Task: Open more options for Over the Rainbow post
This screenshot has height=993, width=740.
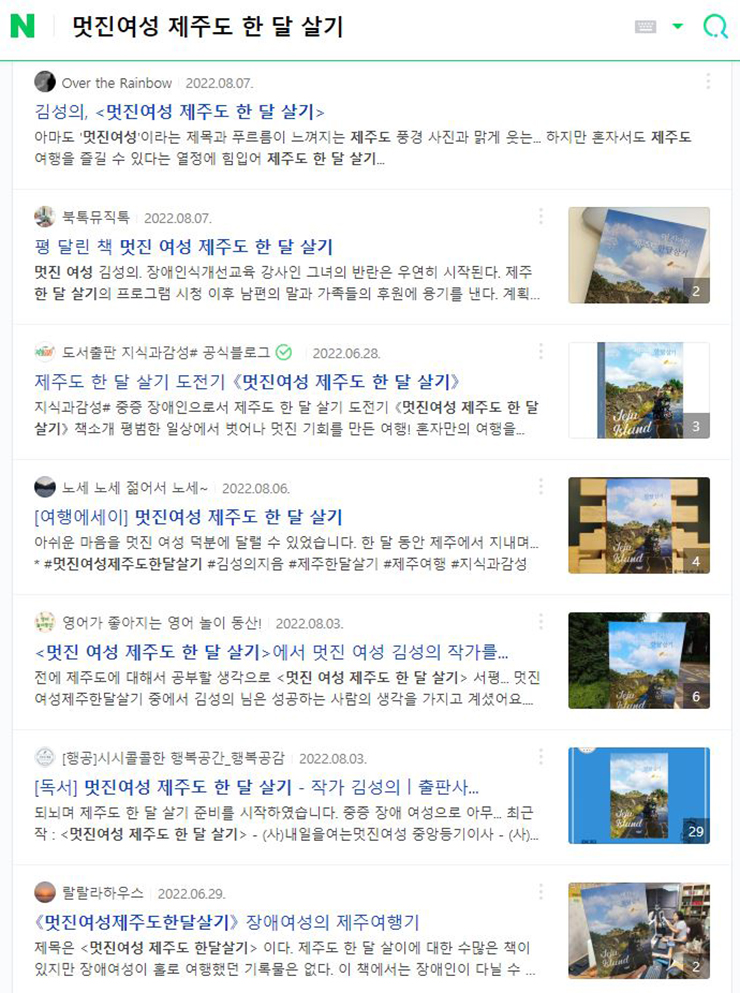Action: click(707, 82)
